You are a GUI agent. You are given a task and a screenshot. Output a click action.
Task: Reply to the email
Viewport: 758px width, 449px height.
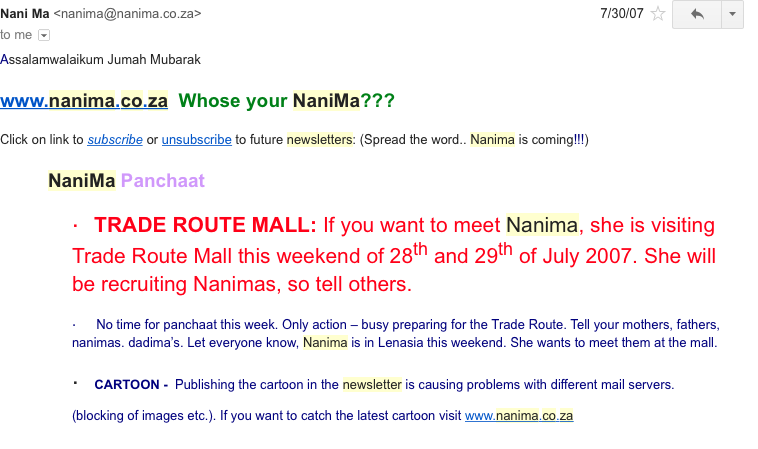click(697, 14)
